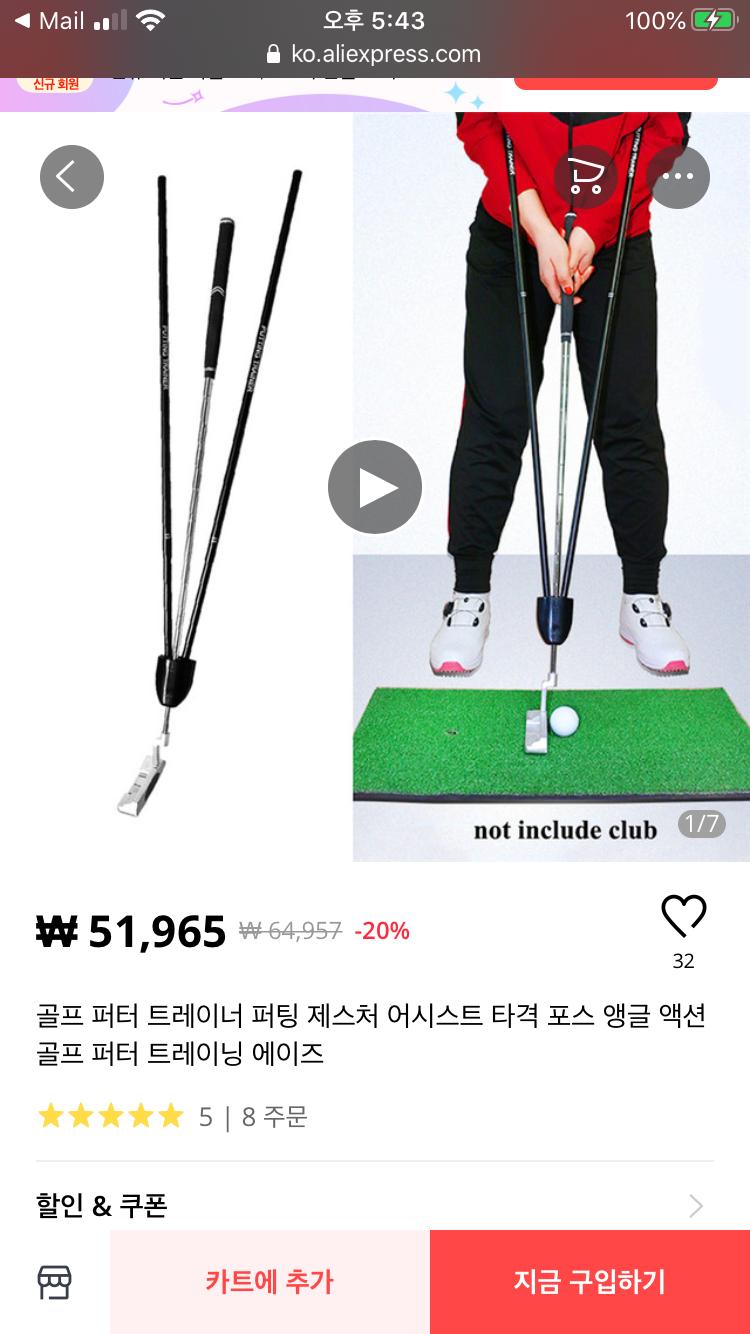Screen dimensions: 750x1334
Task: Tap the ko.aliexpress.com address bar
Action: (375, 54)
